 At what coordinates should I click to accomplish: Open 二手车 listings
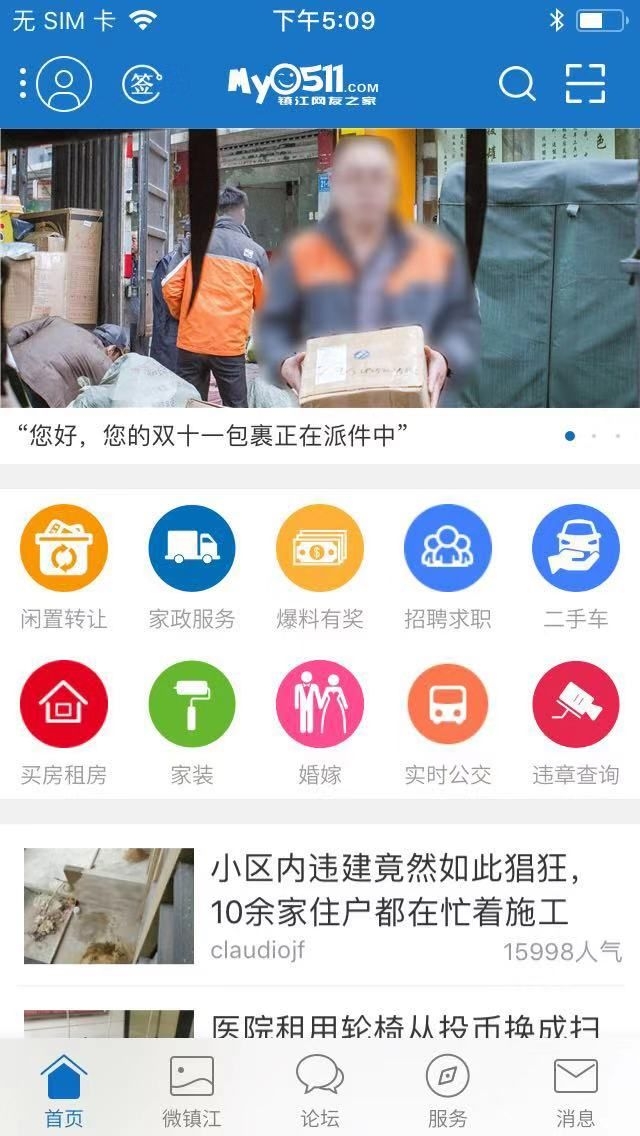(576, 567)
